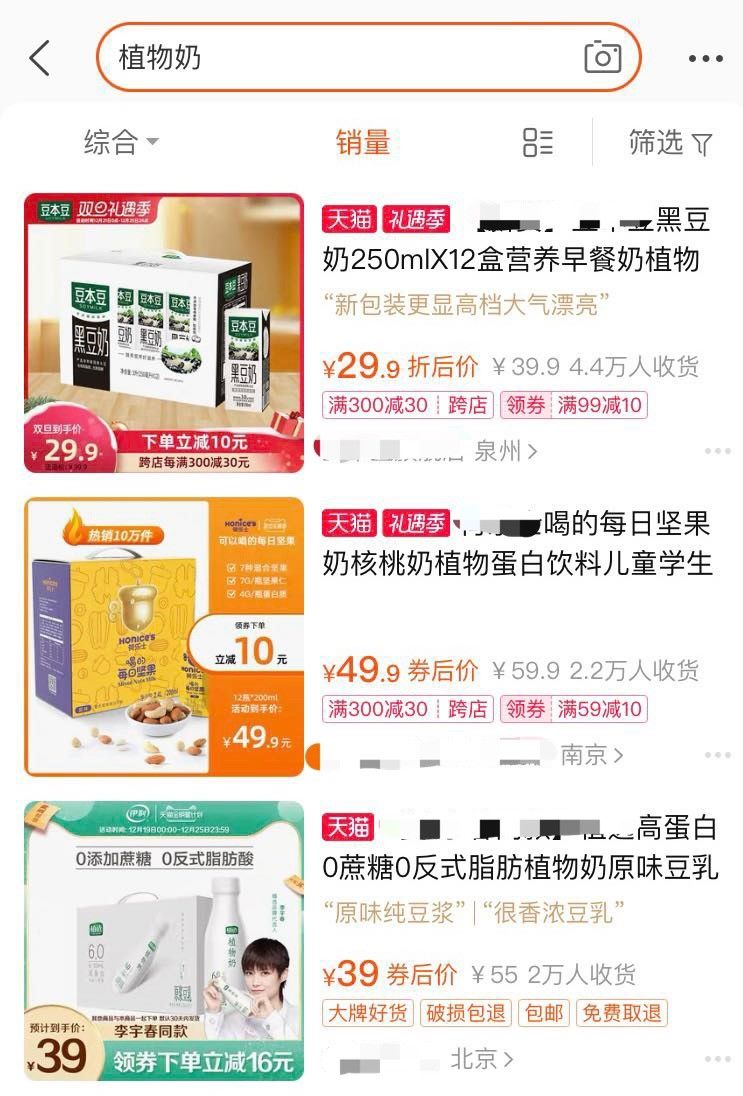Viewport: 743px width, 1096px height.
Task: Visit the 南京 store link
Action: click(591, 755)
